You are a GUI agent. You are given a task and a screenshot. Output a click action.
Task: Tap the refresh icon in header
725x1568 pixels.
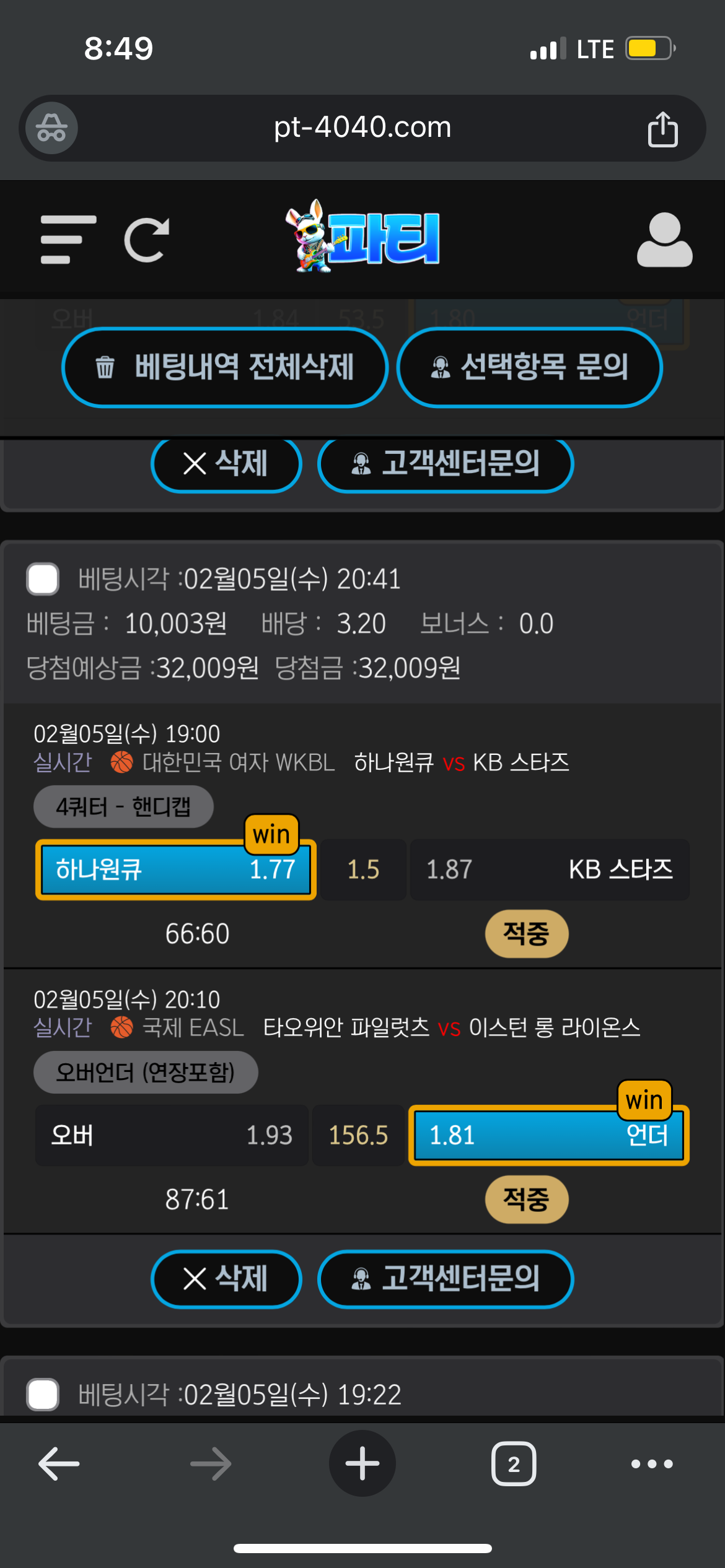click(x=147, y=240)
